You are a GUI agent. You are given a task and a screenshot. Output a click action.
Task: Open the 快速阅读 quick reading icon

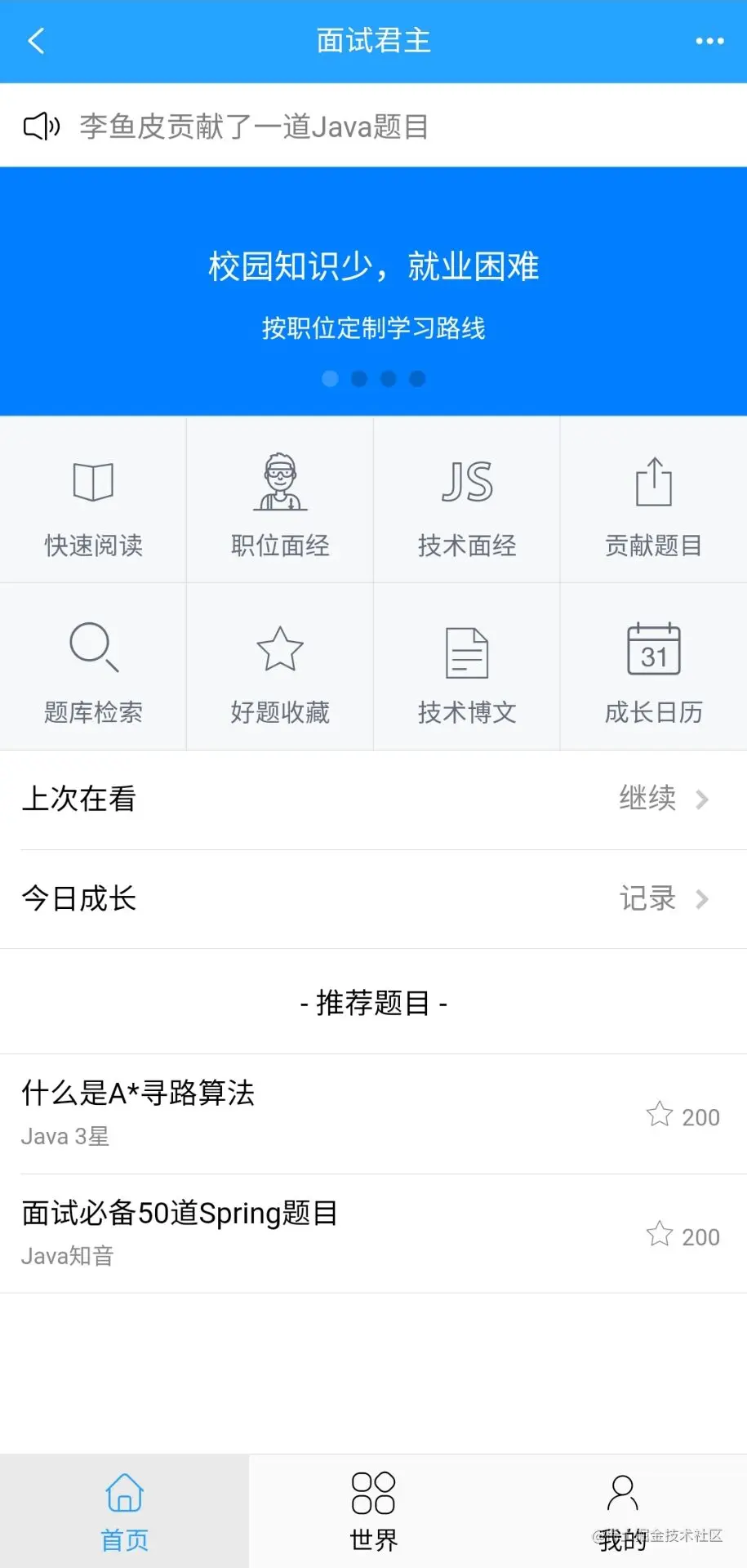click(x=92, y=501)
